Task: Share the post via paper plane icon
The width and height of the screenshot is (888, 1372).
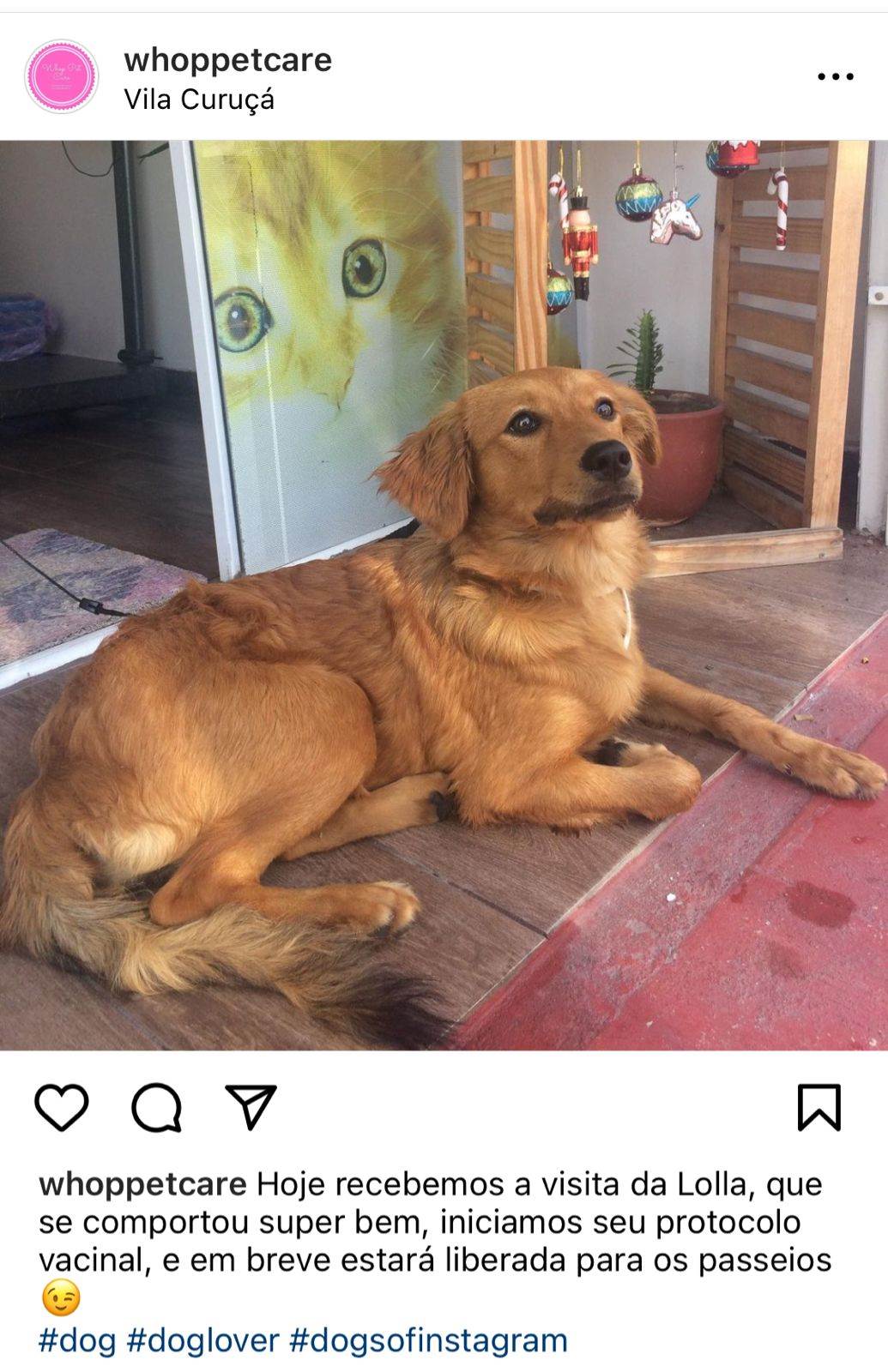Action: (251, 1107)
